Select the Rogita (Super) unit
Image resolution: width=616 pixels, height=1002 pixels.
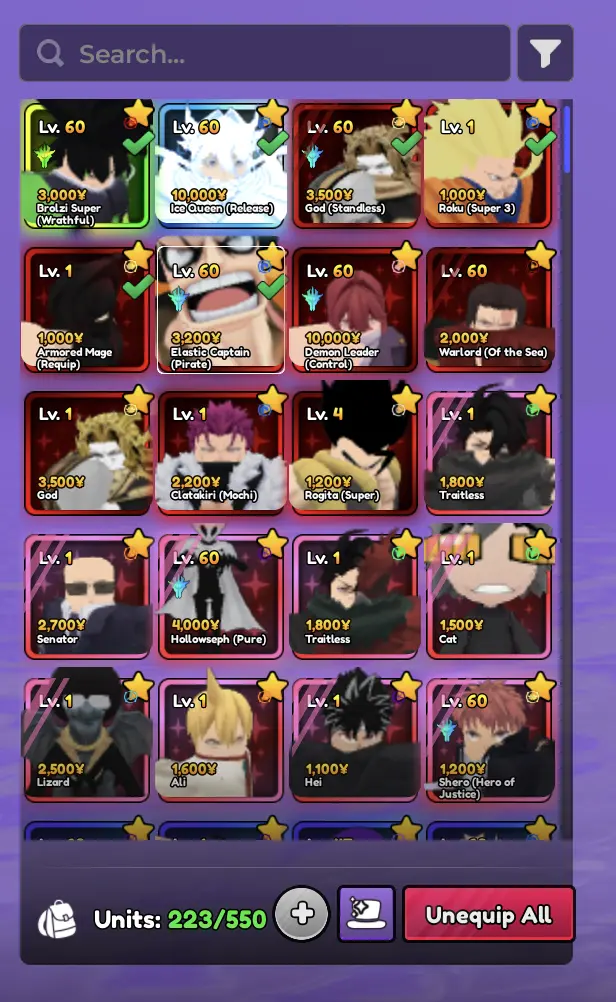(355, 453)
